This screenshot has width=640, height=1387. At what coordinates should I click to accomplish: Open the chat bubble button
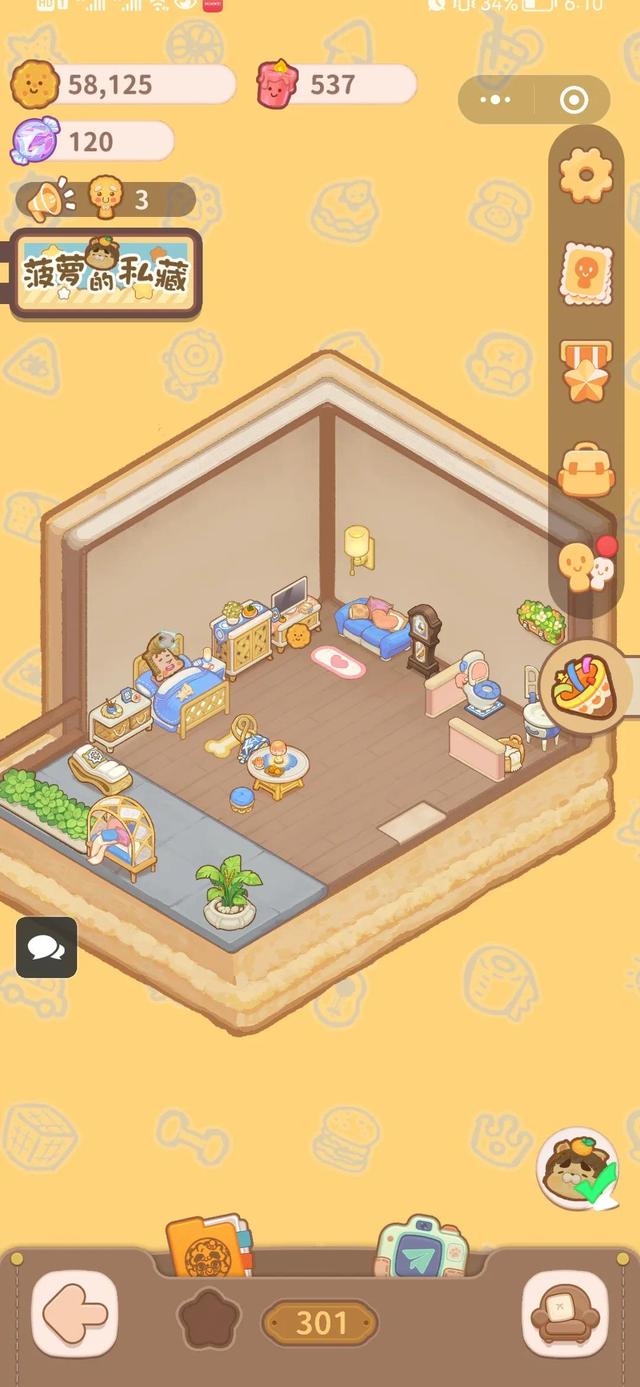tap(46, 946)
